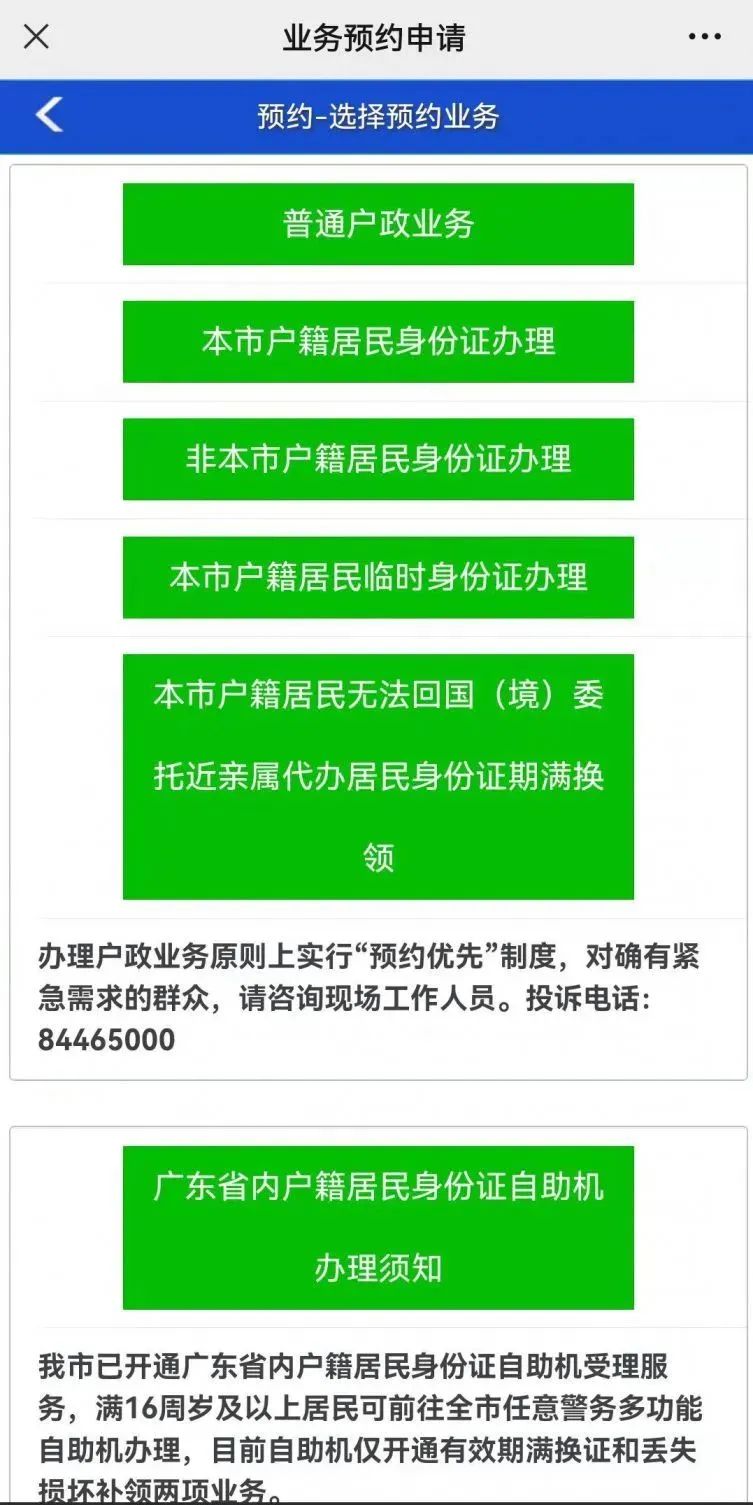Go back using the blue bar arrow
Screen dimensions: 753x1505
pyautogui.click(x=49, y=115)
